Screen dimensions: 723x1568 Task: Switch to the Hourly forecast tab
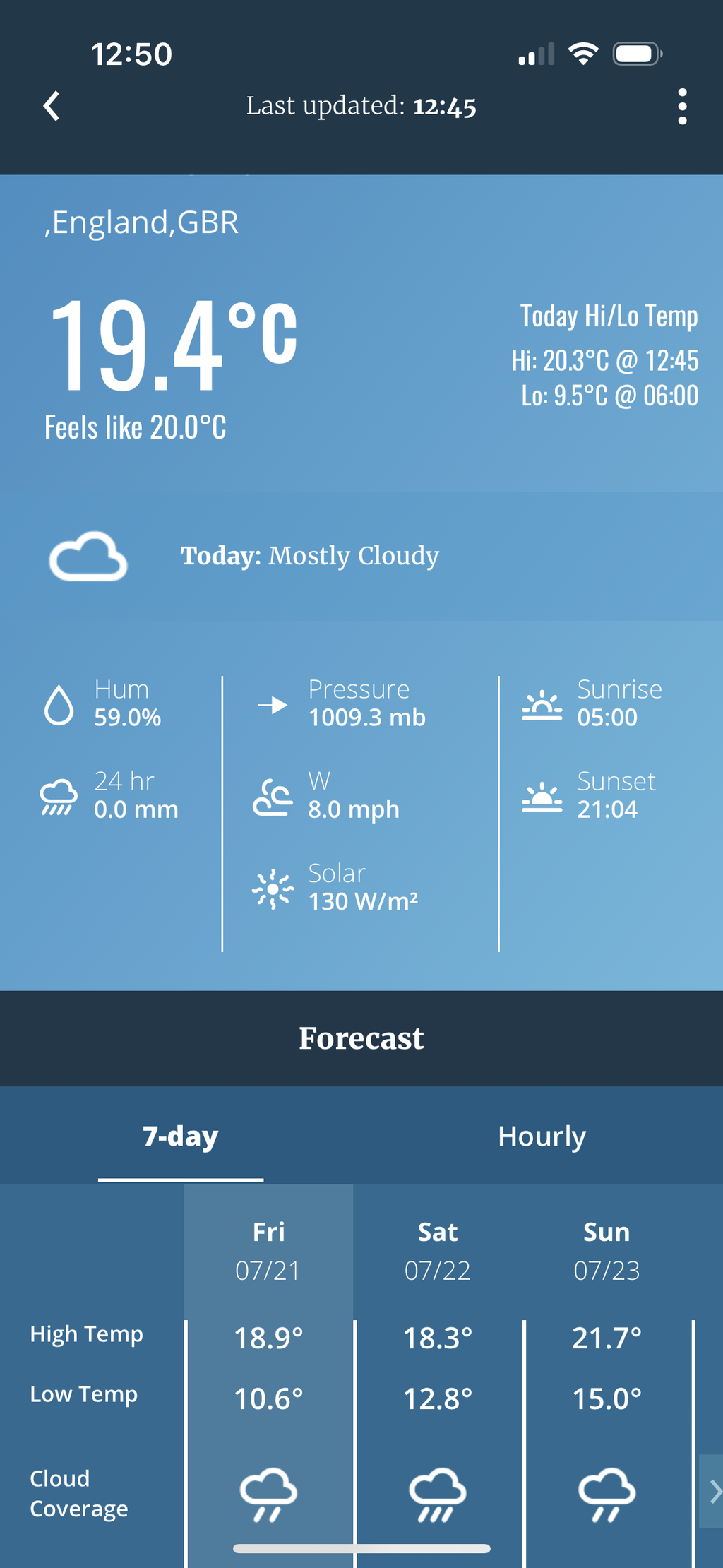[542, 1136]
